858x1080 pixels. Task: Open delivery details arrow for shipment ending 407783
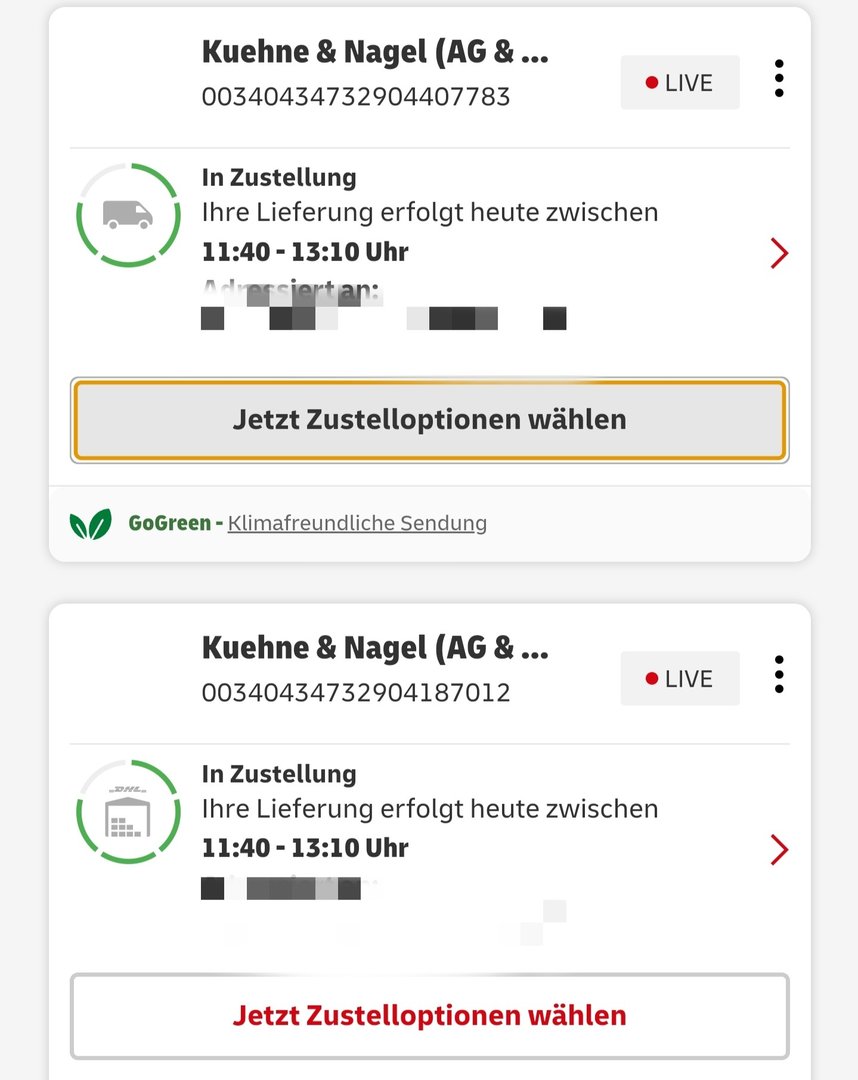coord(779,254)
